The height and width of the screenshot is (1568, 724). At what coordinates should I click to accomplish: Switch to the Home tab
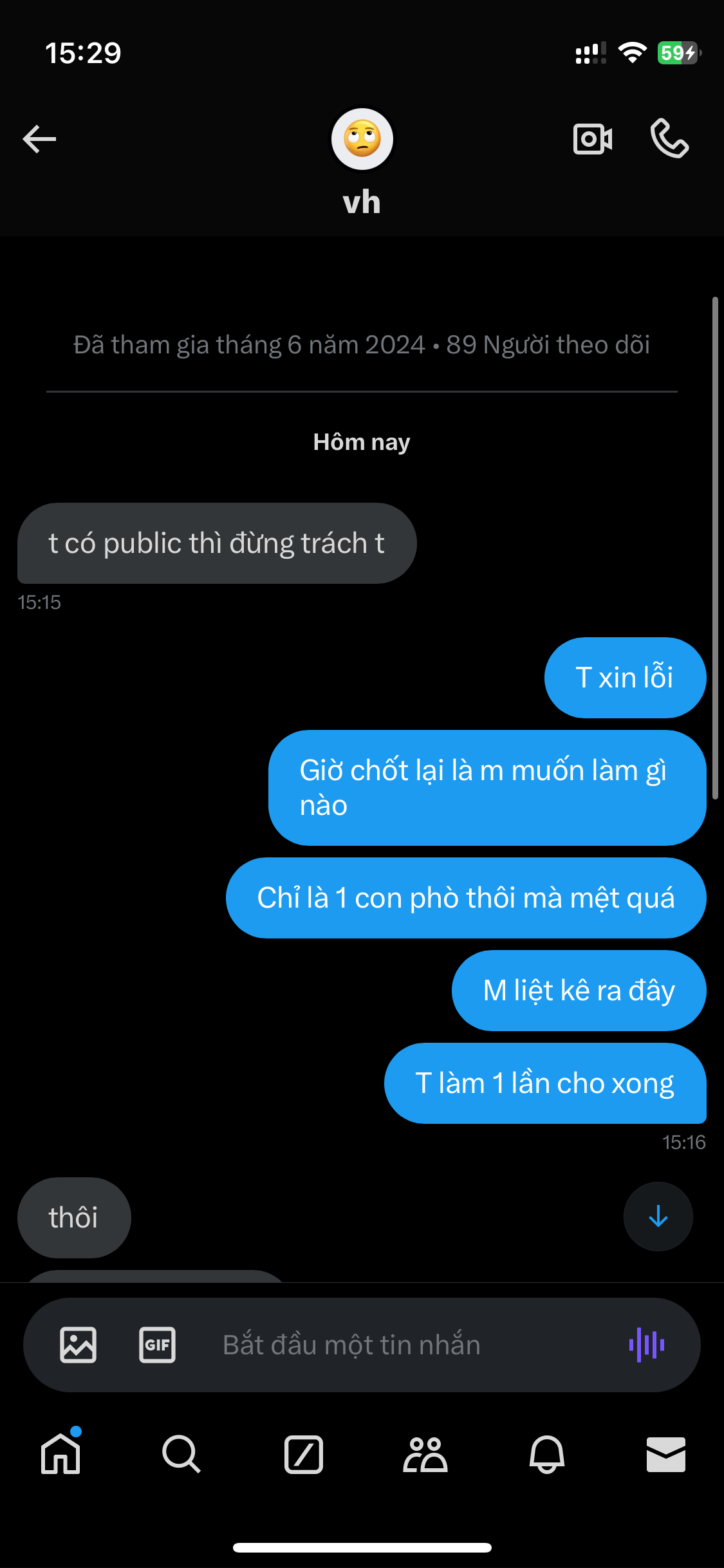[x=60, y=1454]
